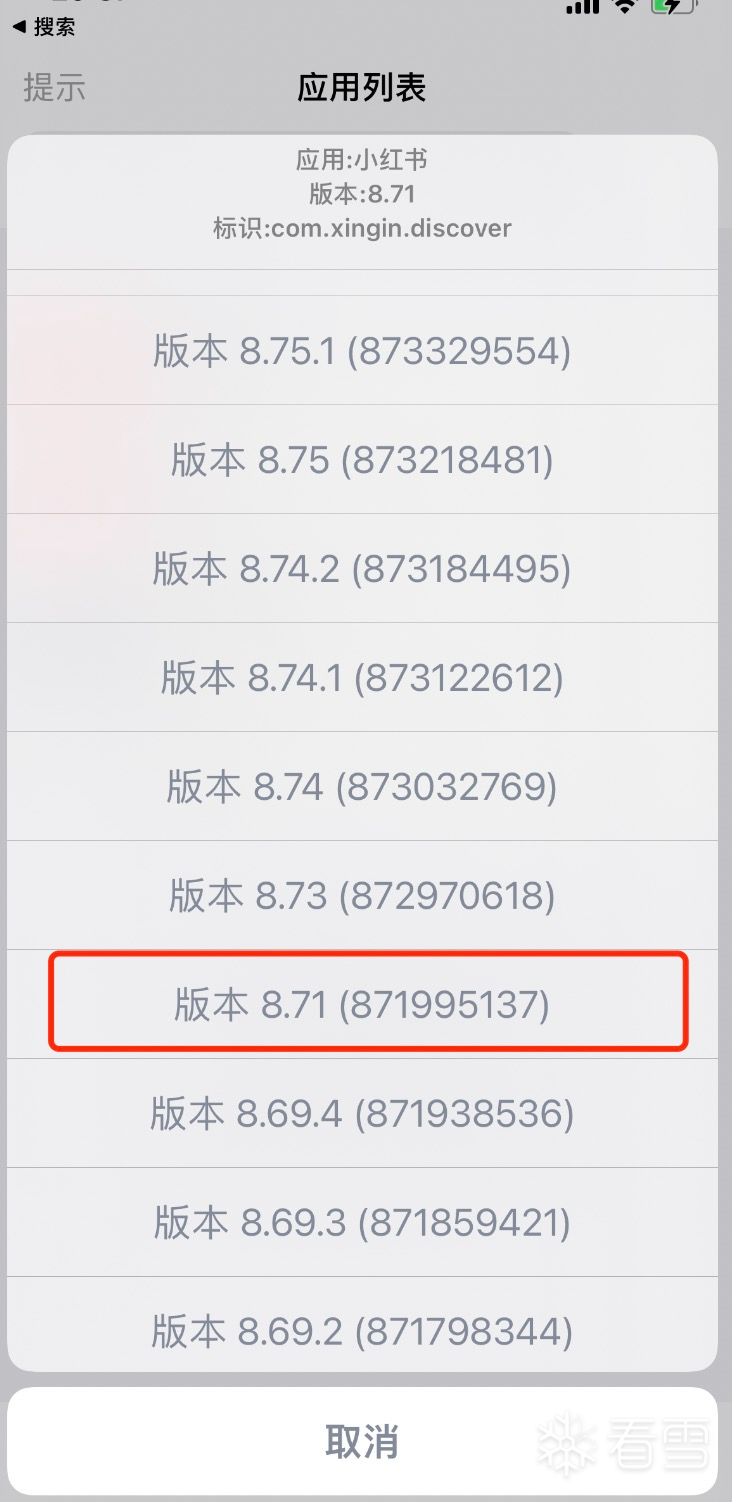Dismiss the sheet with 取消
The width and height of the screenshot is (732, 1502).
[362, 1442]
